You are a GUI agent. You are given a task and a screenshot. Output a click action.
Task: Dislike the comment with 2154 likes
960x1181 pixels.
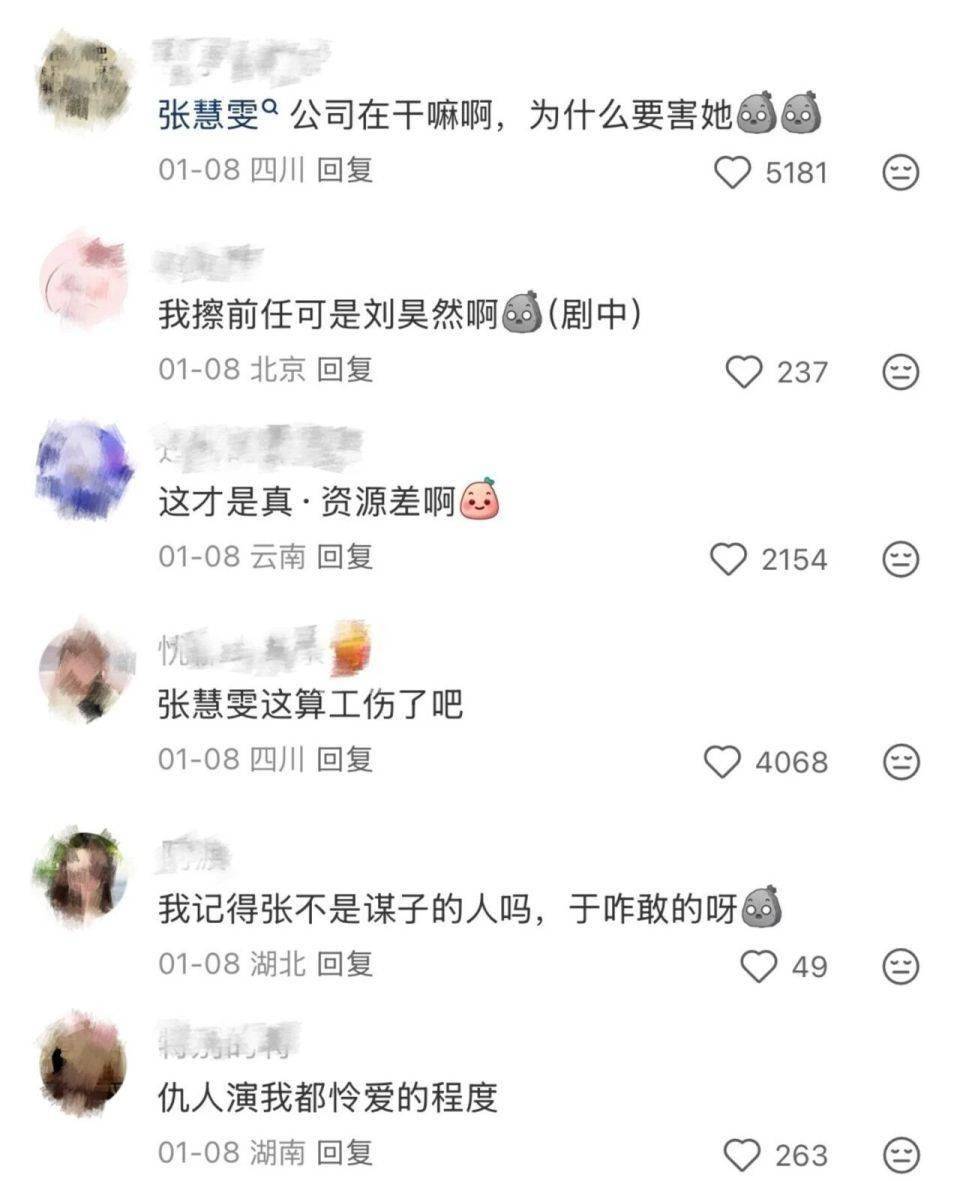pos(900,559)
